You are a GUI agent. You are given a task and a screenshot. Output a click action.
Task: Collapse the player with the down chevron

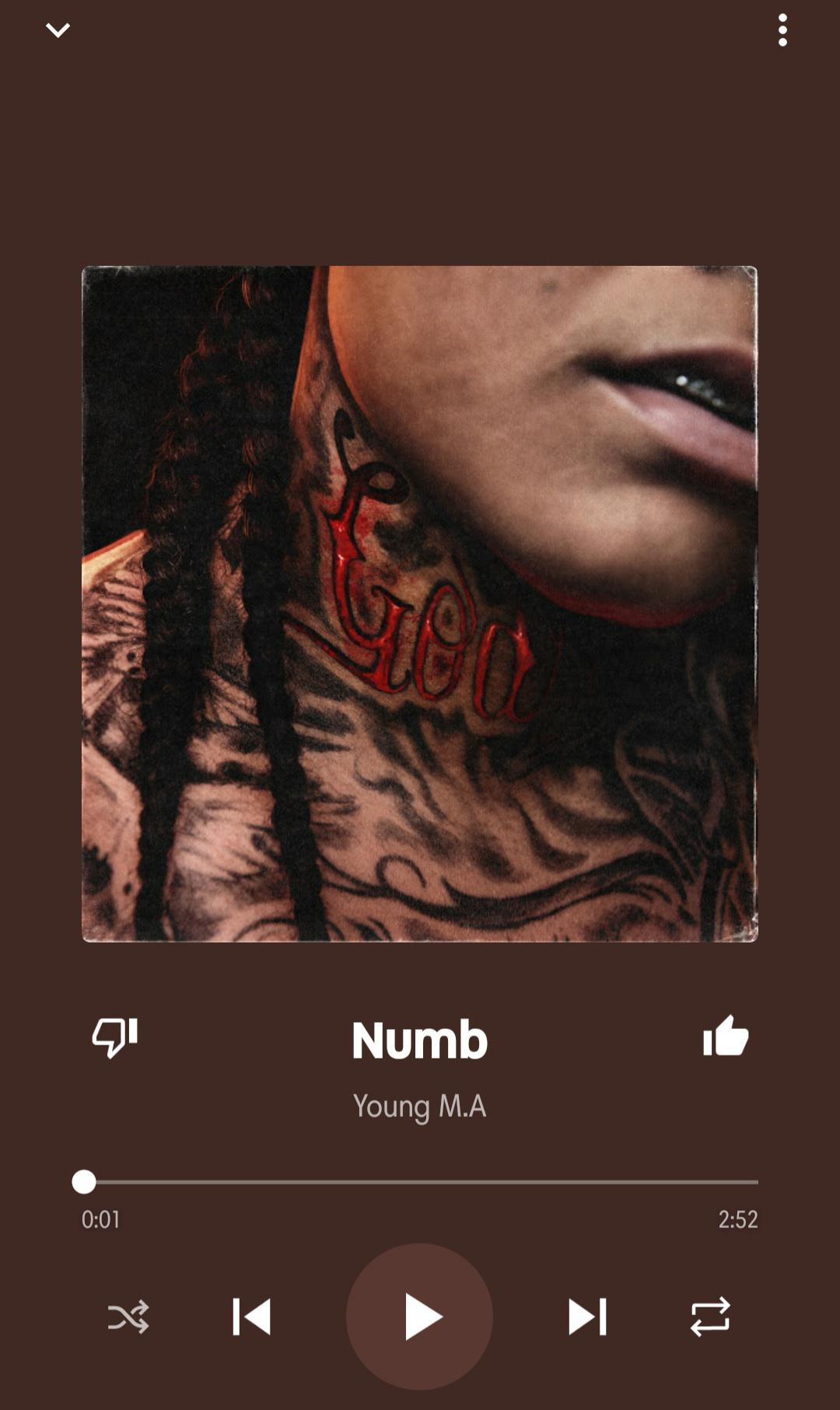[58, 30]
